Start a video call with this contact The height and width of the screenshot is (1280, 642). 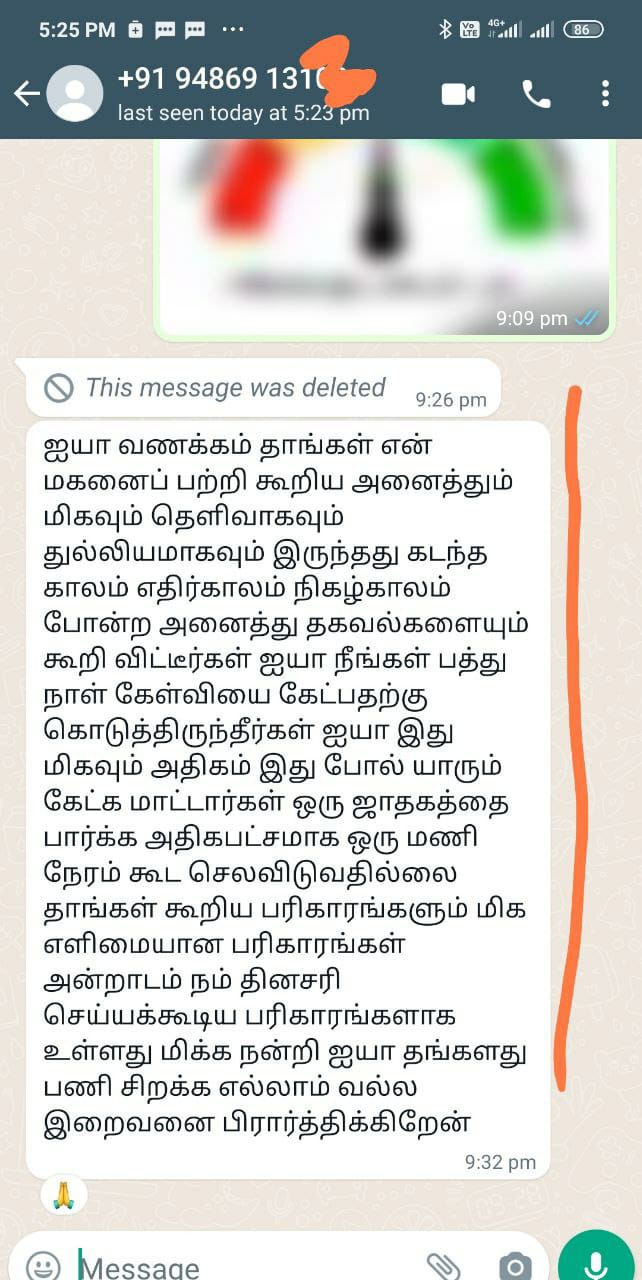(458, 94)
